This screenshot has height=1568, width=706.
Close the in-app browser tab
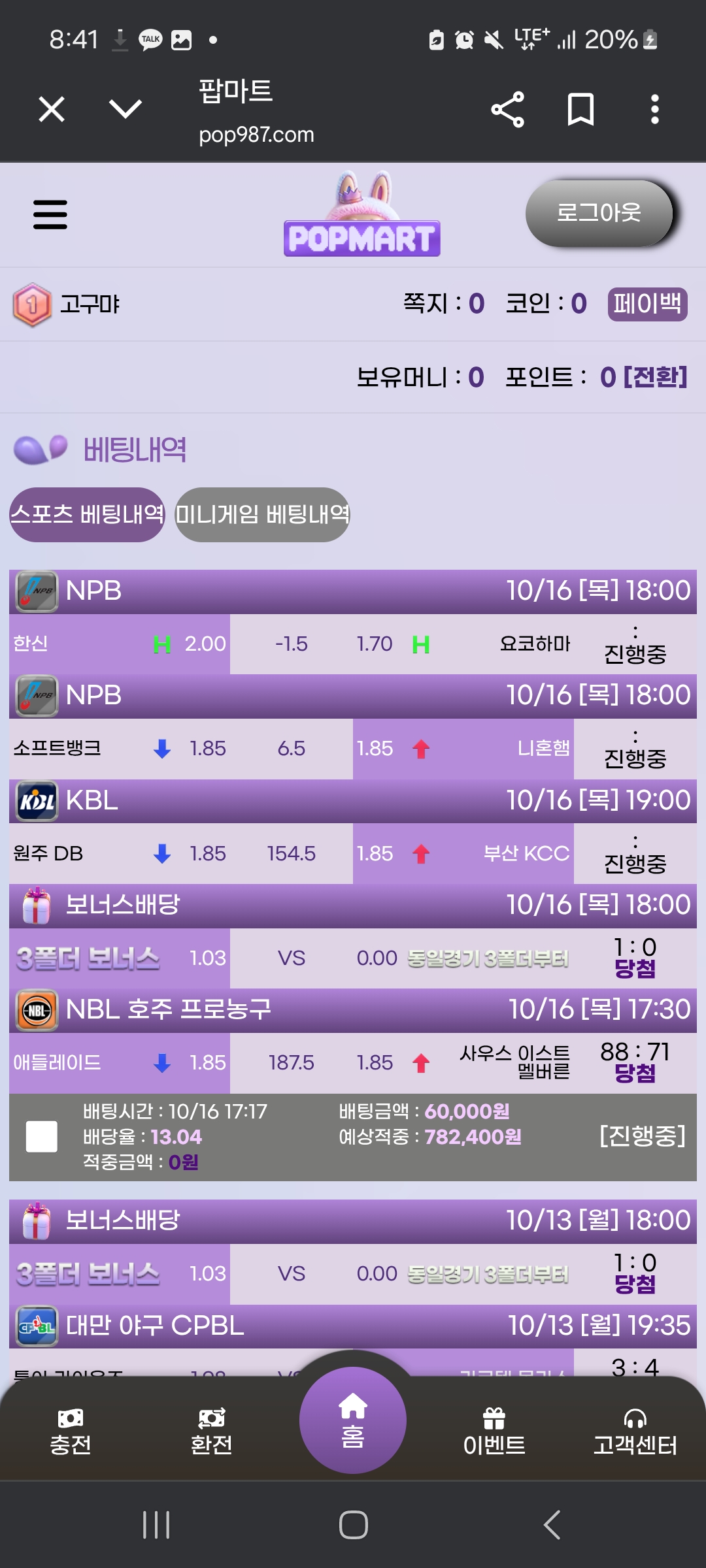click(x=52, y=109)
